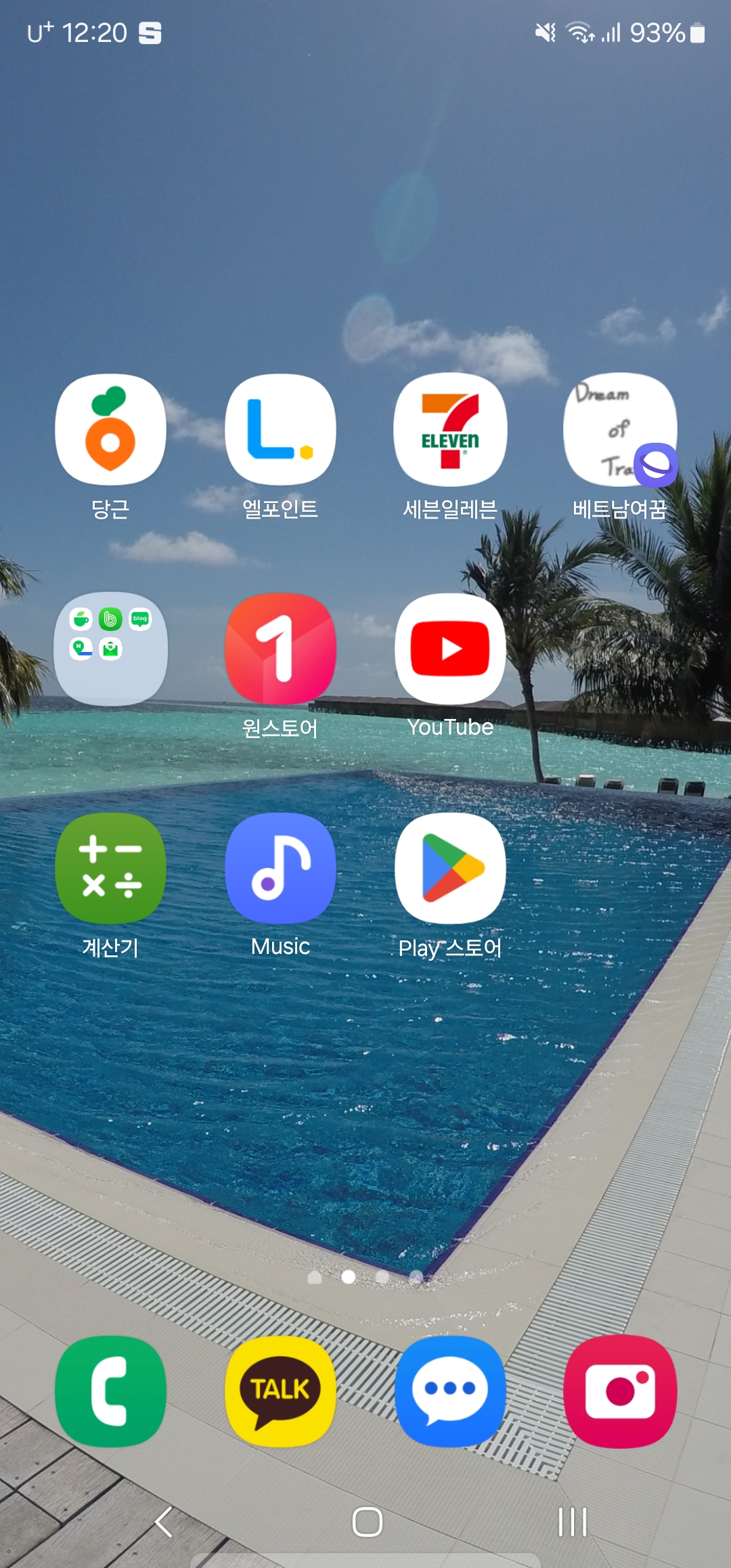Launch the Music app
This screenshot has height=1568, width=731.
pyautogui.click(x=280, y=868)
